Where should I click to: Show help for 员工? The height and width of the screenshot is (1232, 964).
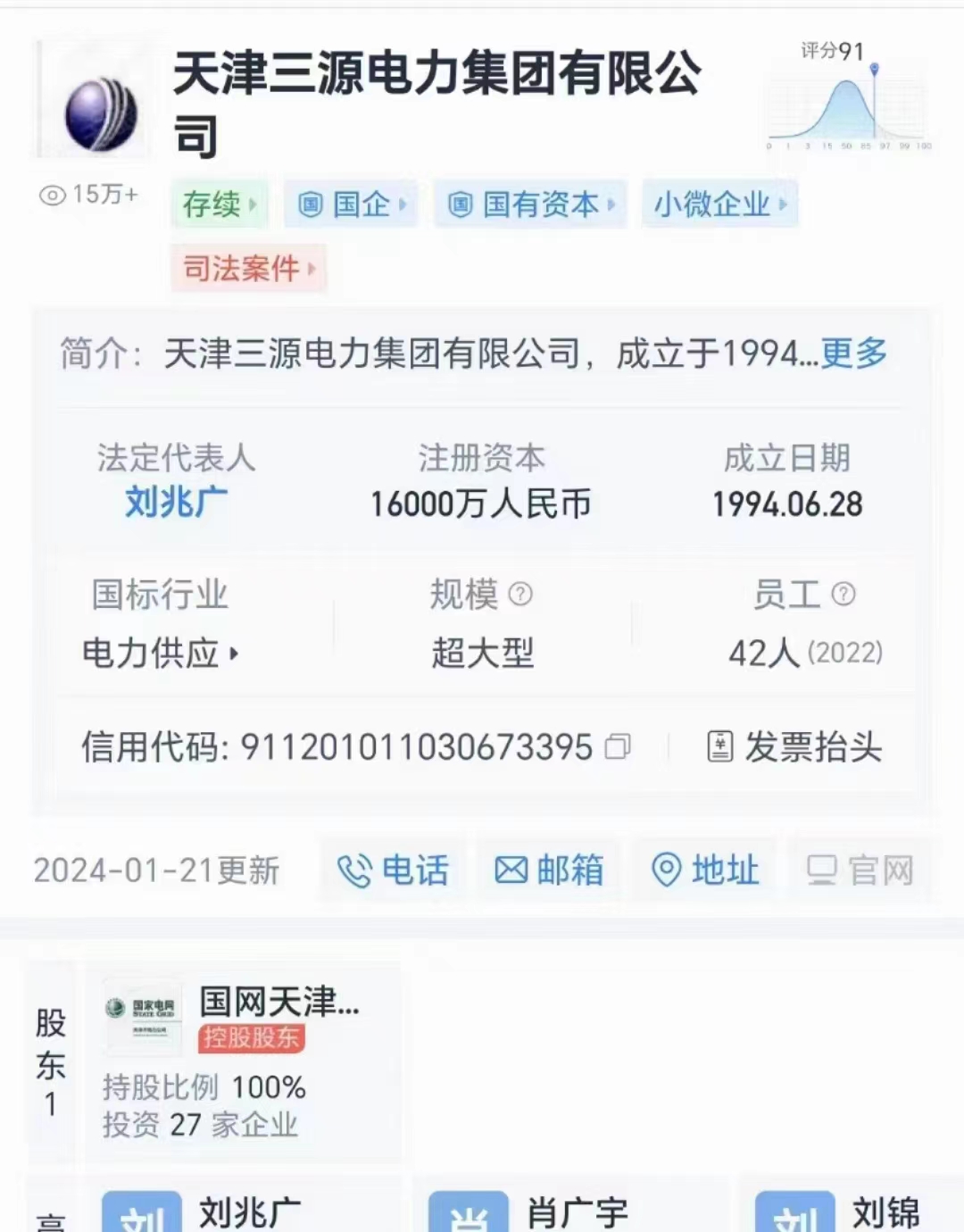(843, 594)
